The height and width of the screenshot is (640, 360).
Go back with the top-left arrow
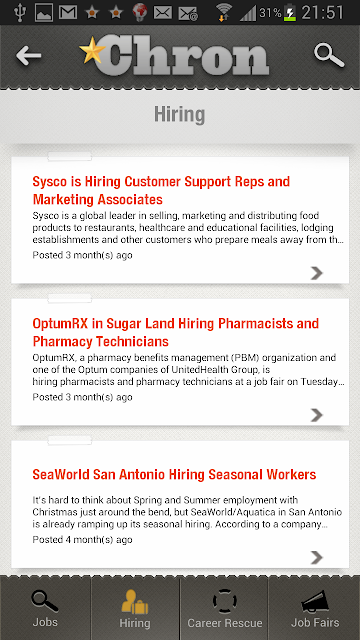tap(29, 55)
